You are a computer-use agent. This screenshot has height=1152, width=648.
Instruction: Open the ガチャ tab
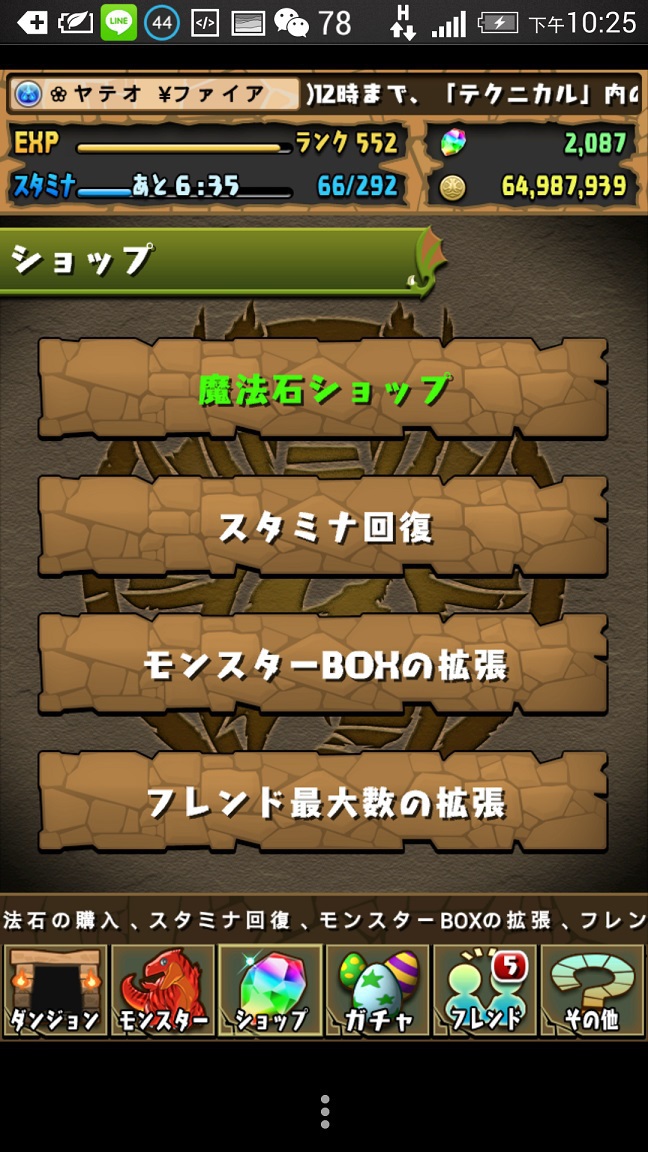click(x=378, y=990)
